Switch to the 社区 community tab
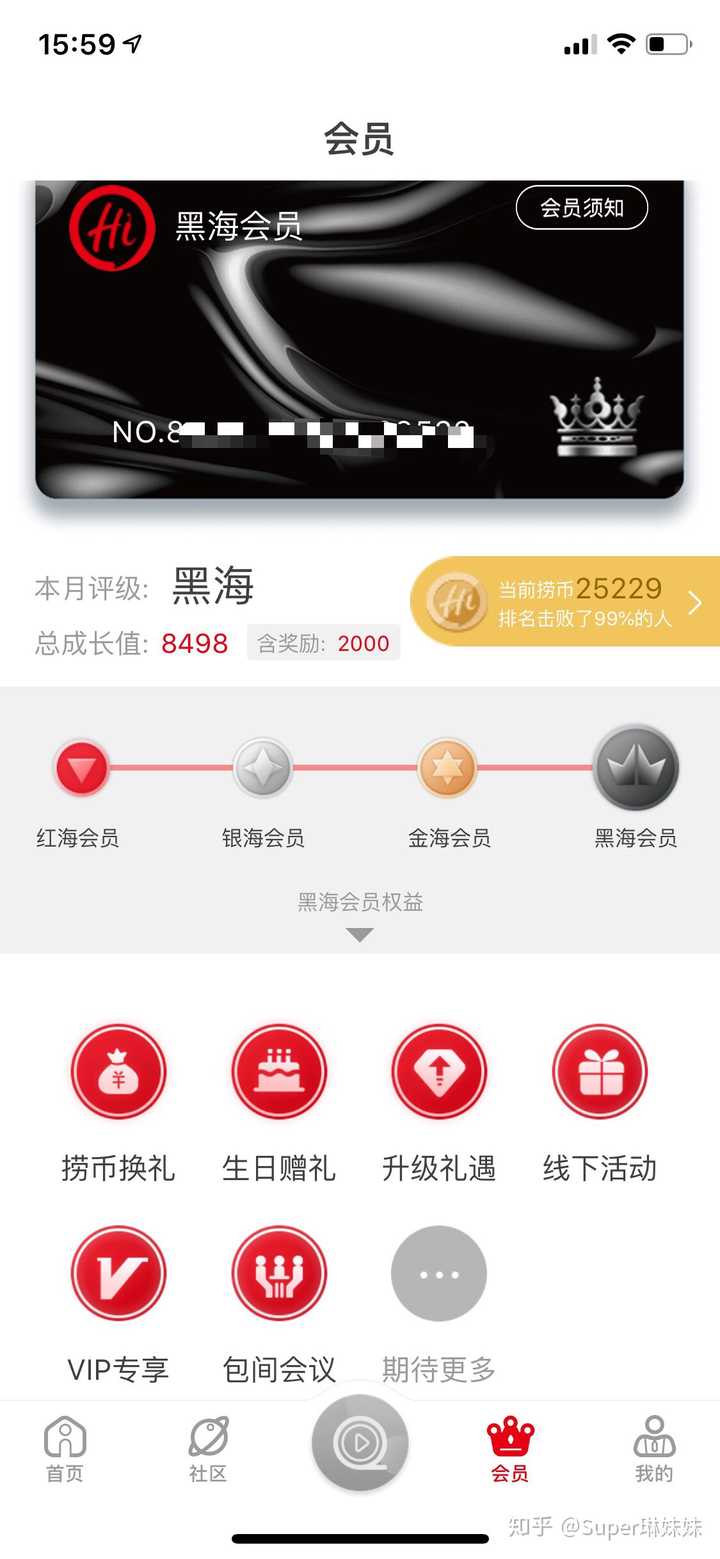 tap(208, 1448)
